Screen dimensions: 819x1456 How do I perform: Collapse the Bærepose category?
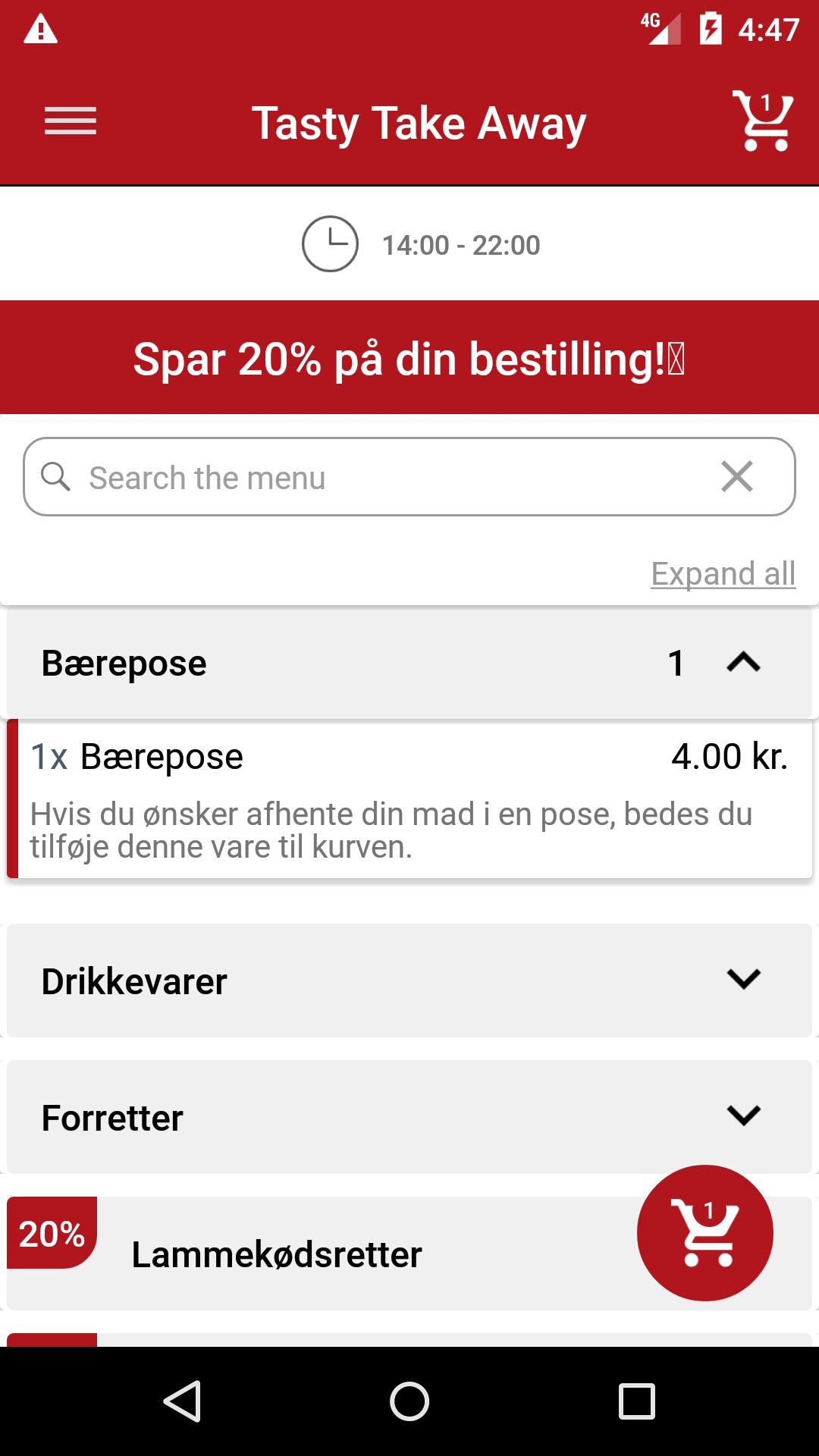click(743, 663)
